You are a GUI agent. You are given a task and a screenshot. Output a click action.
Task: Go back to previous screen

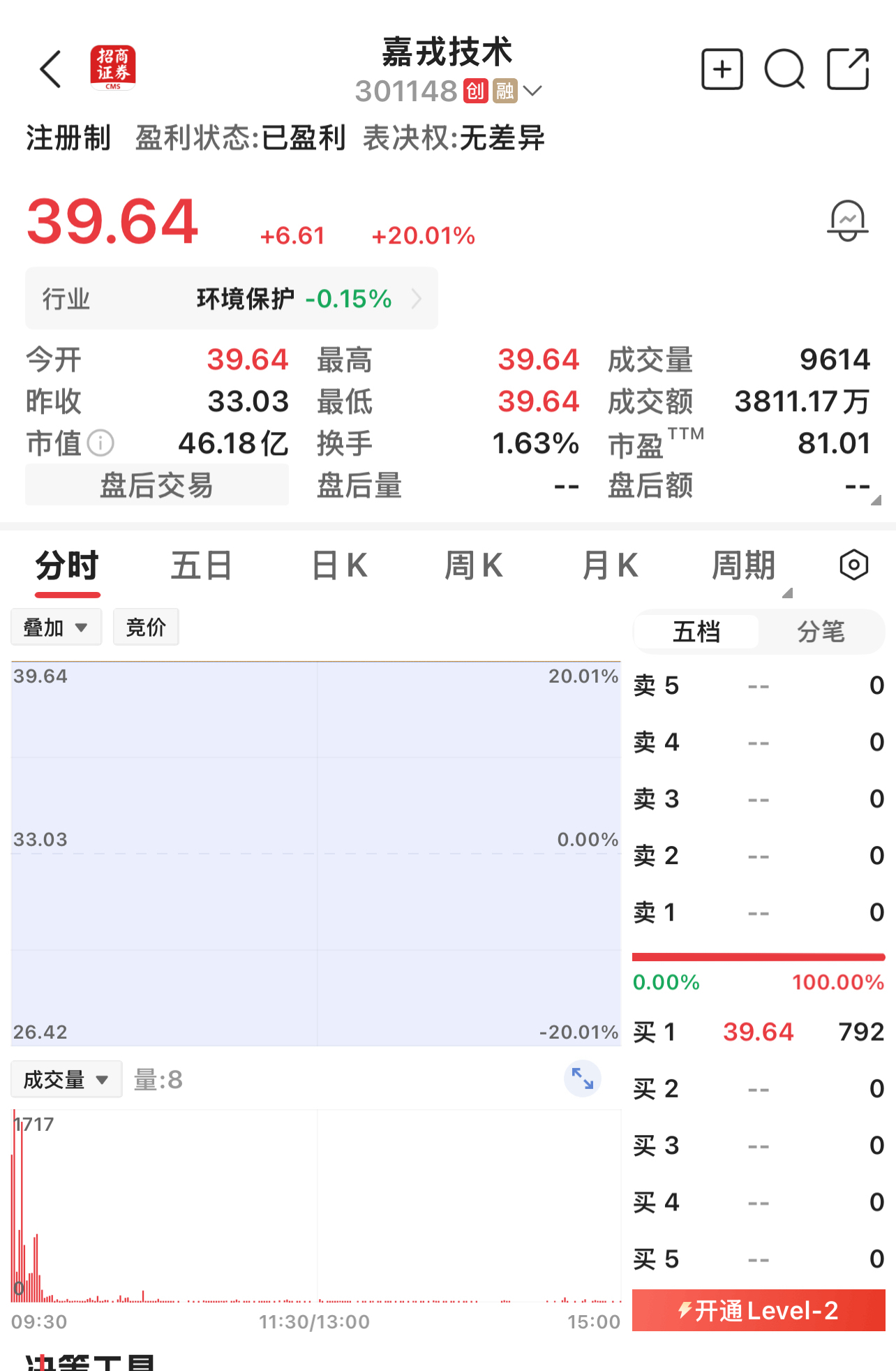click(51, 70)
